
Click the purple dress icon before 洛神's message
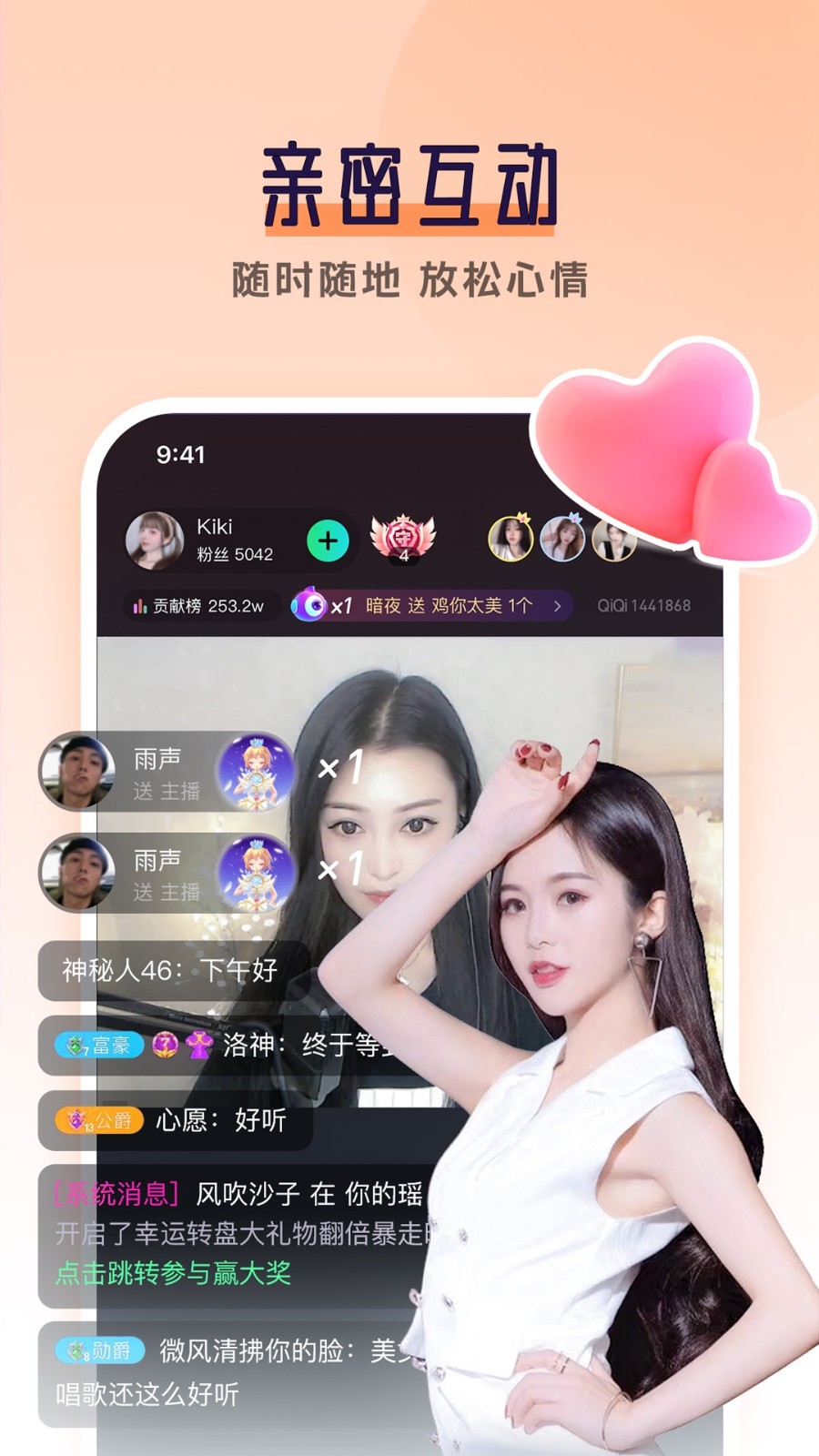[200, 1046]
